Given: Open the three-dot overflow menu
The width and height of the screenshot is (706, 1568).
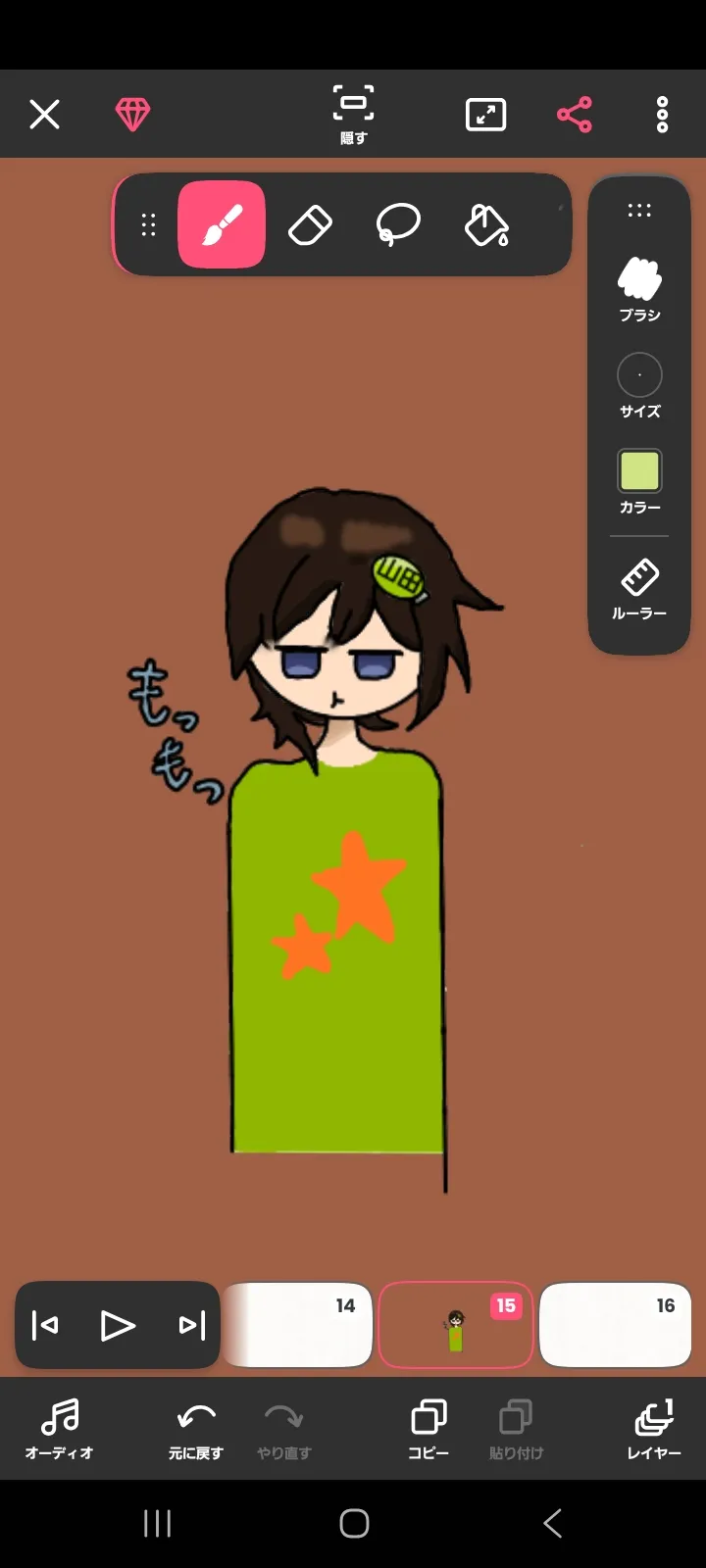Looking at the screenshot, I should point(663,115).
